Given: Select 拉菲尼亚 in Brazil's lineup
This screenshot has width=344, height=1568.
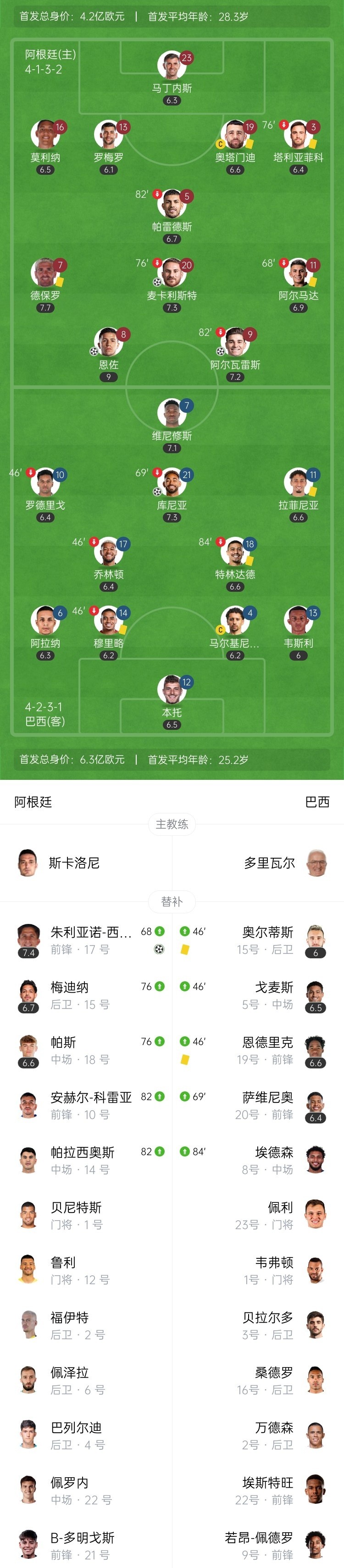Looking at the screenshot, I should 298,483.
